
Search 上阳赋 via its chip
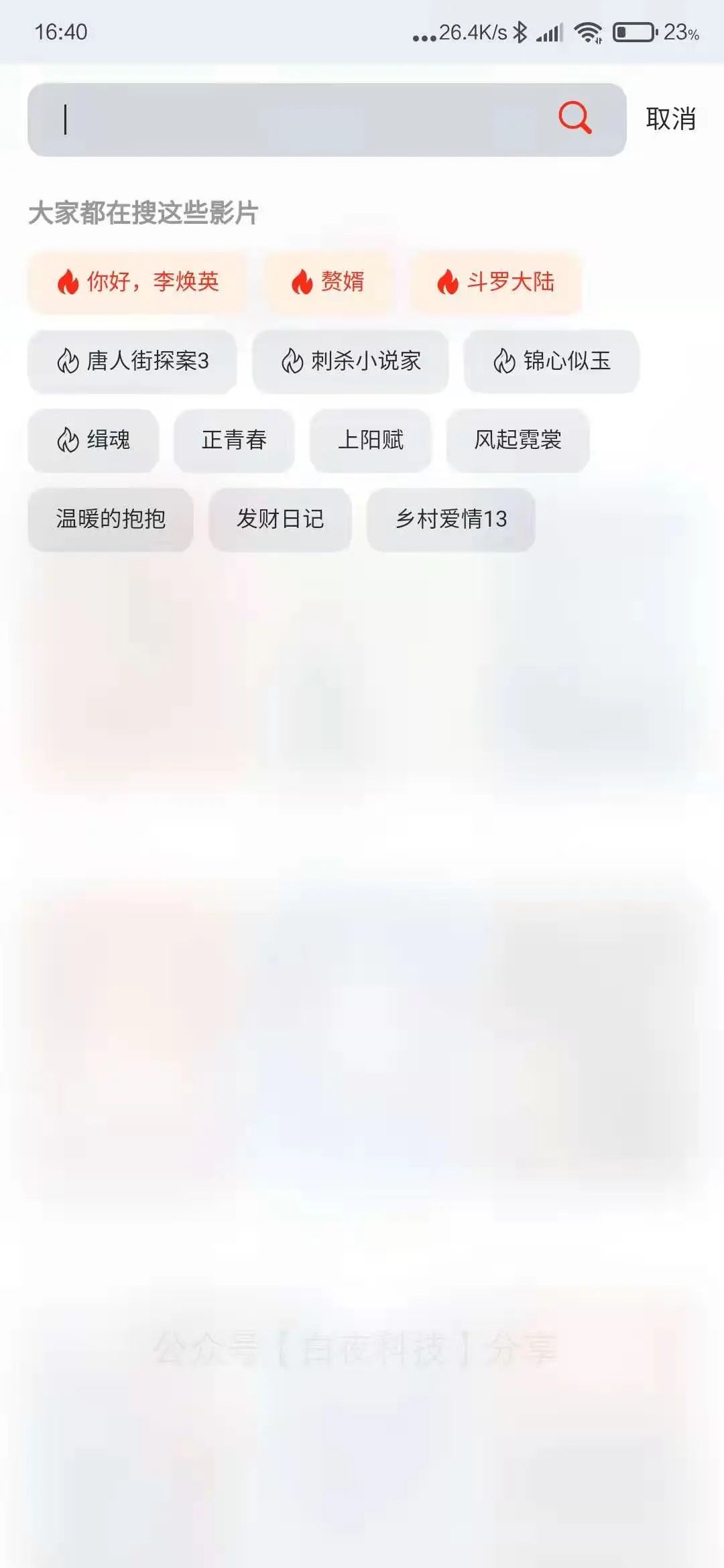[370, 440]
